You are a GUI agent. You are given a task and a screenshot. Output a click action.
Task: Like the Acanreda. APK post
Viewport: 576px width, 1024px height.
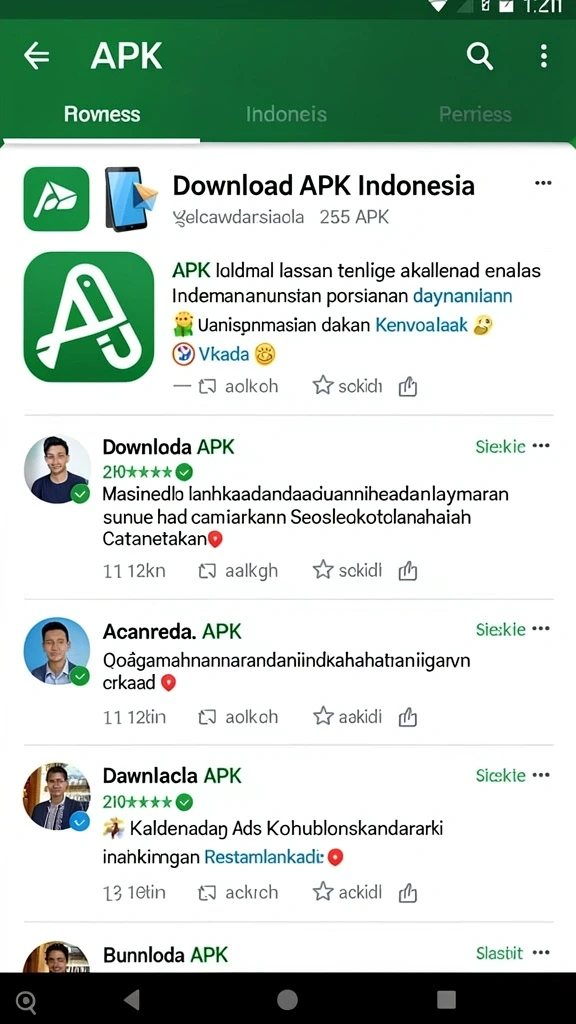(408, 716)
